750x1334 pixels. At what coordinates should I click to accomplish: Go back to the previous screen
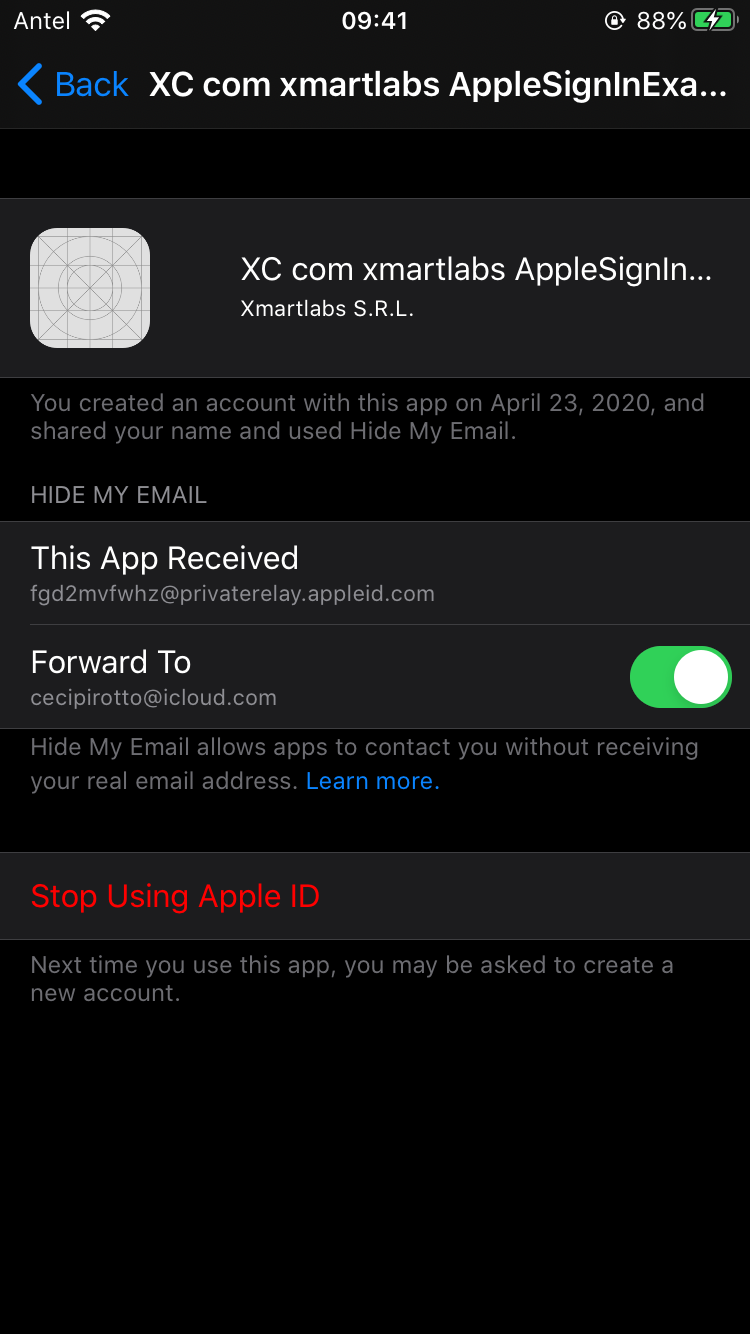73,85
